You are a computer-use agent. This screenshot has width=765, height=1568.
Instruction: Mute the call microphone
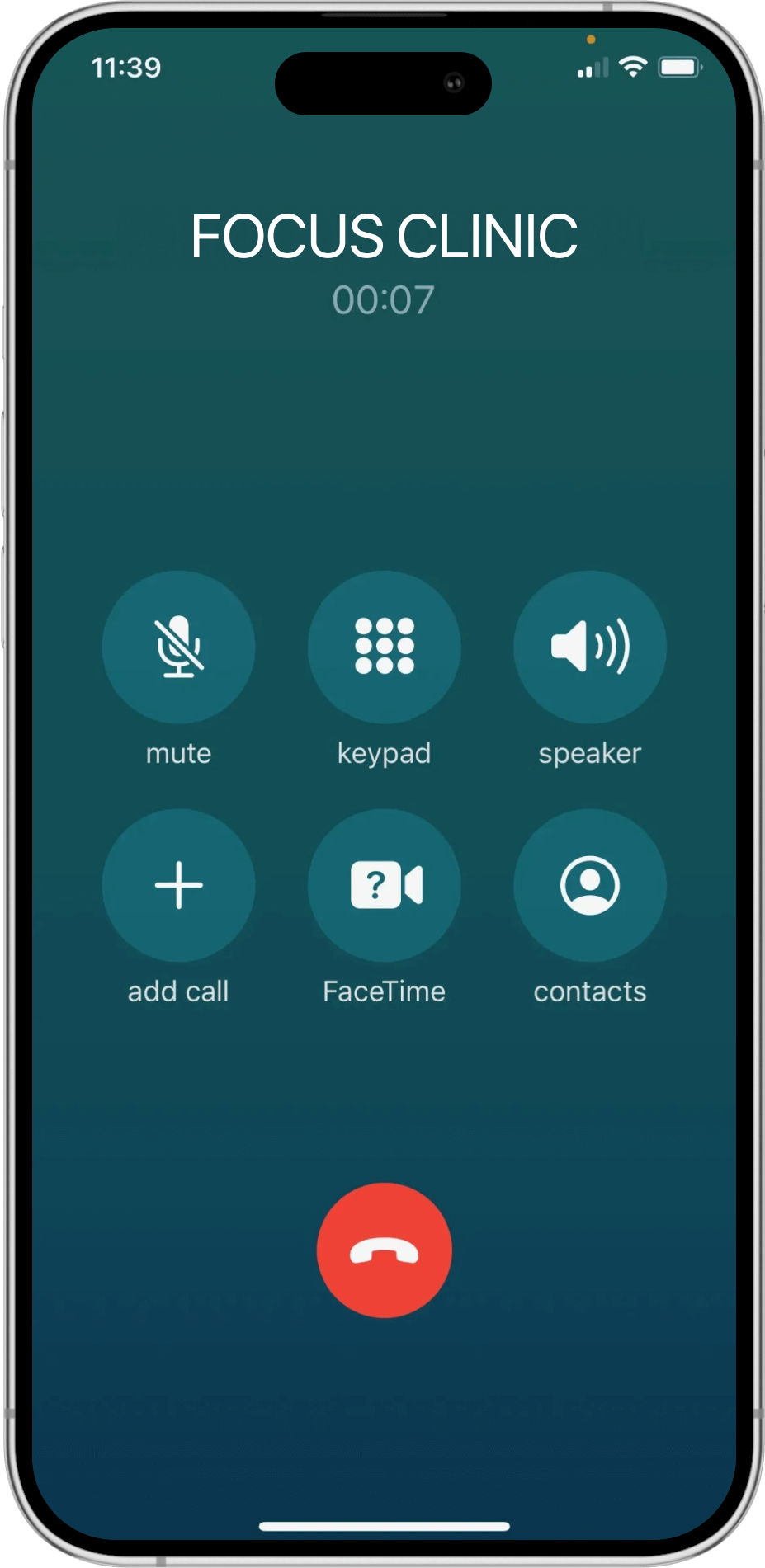point(178,647)
